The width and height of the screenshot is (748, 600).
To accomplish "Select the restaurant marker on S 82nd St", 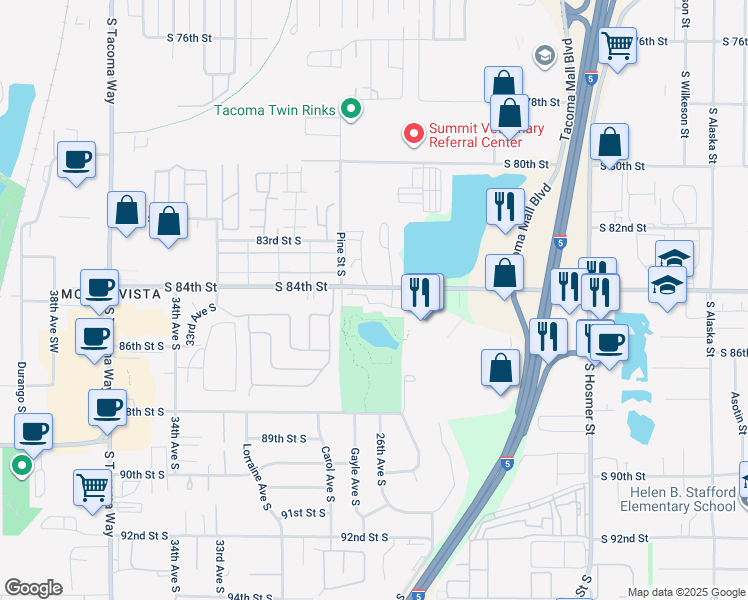I will click(501, 206).
